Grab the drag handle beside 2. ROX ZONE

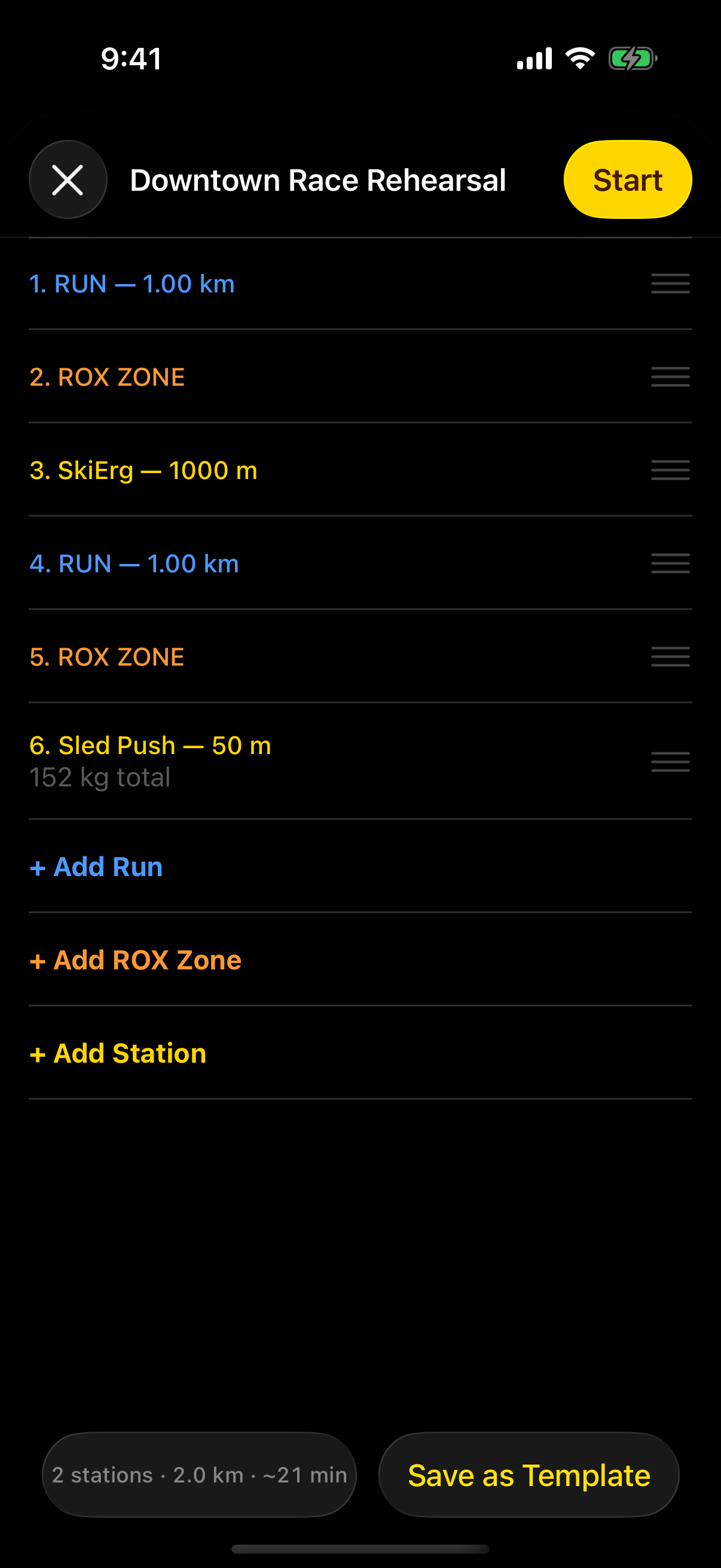click(x=669, y=377)
